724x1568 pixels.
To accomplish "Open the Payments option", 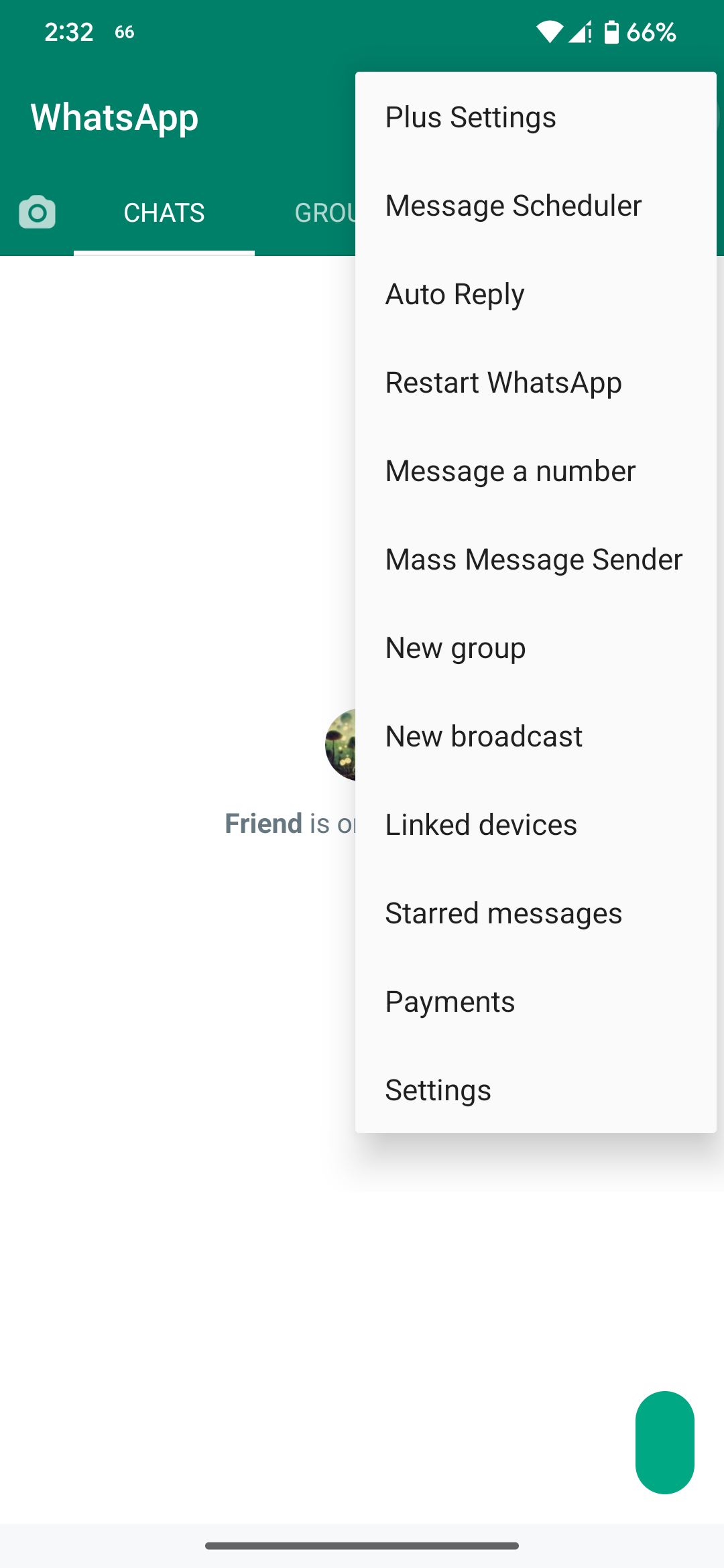I will (x=536, y=1001).
